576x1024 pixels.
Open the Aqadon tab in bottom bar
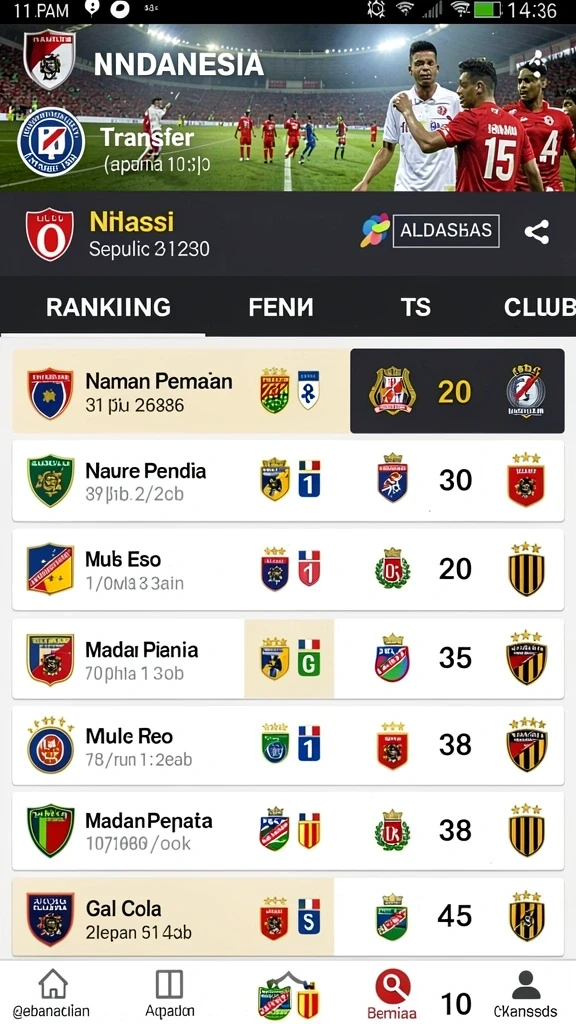169,993
